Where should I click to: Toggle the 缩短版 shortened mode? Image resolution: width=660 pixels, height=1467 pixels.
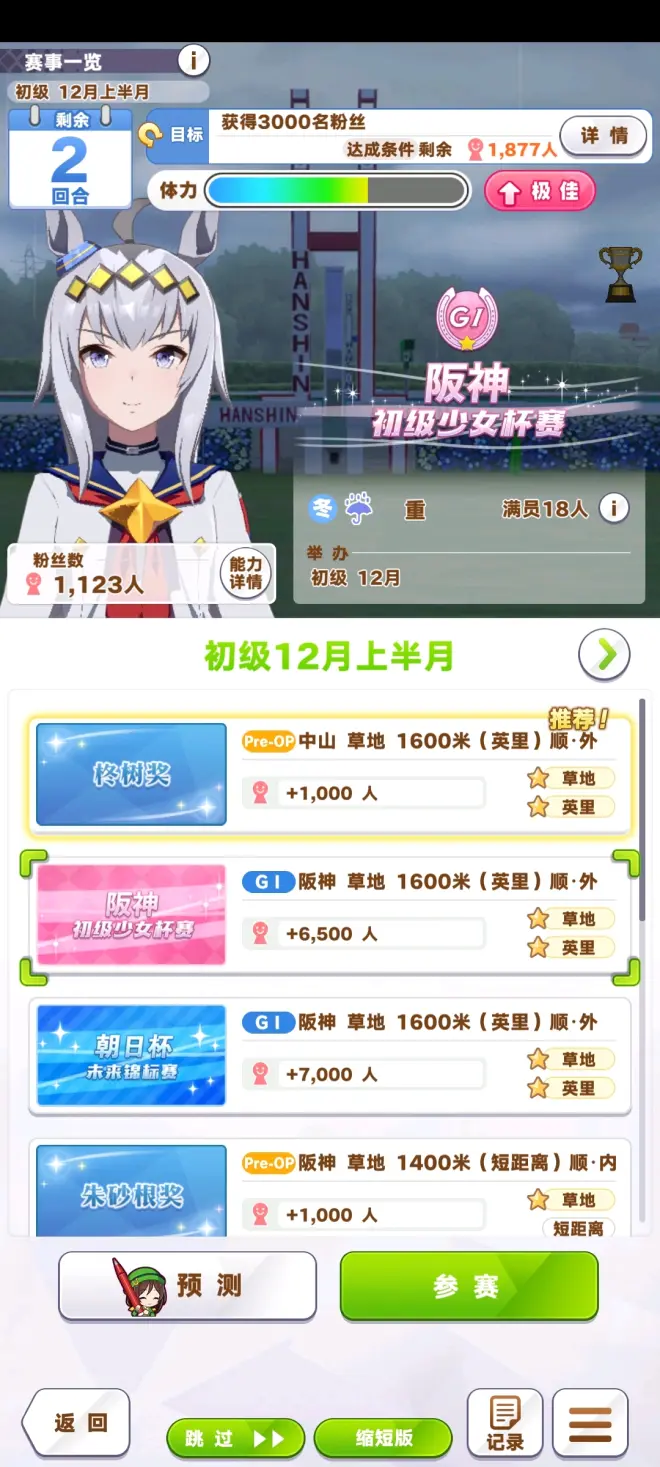click(383, 1438)
